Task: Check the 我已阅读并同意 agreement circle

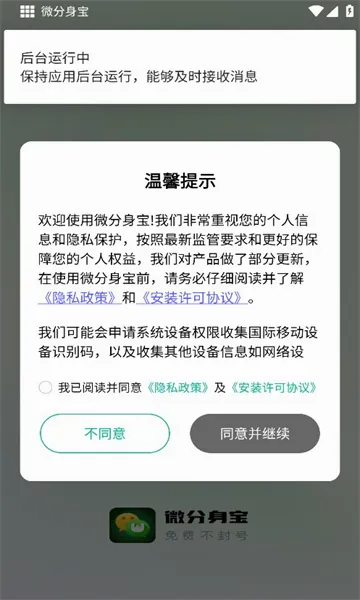Action: coord(45,388)
